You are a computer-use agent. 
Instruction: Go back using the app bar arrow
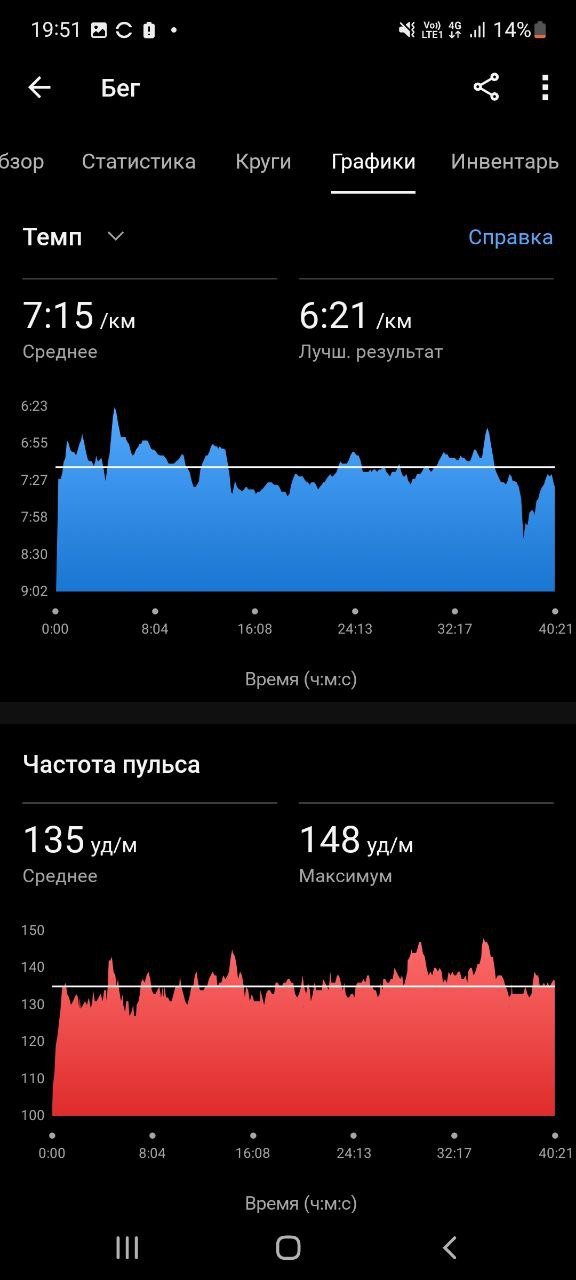(x=39, y=88)
